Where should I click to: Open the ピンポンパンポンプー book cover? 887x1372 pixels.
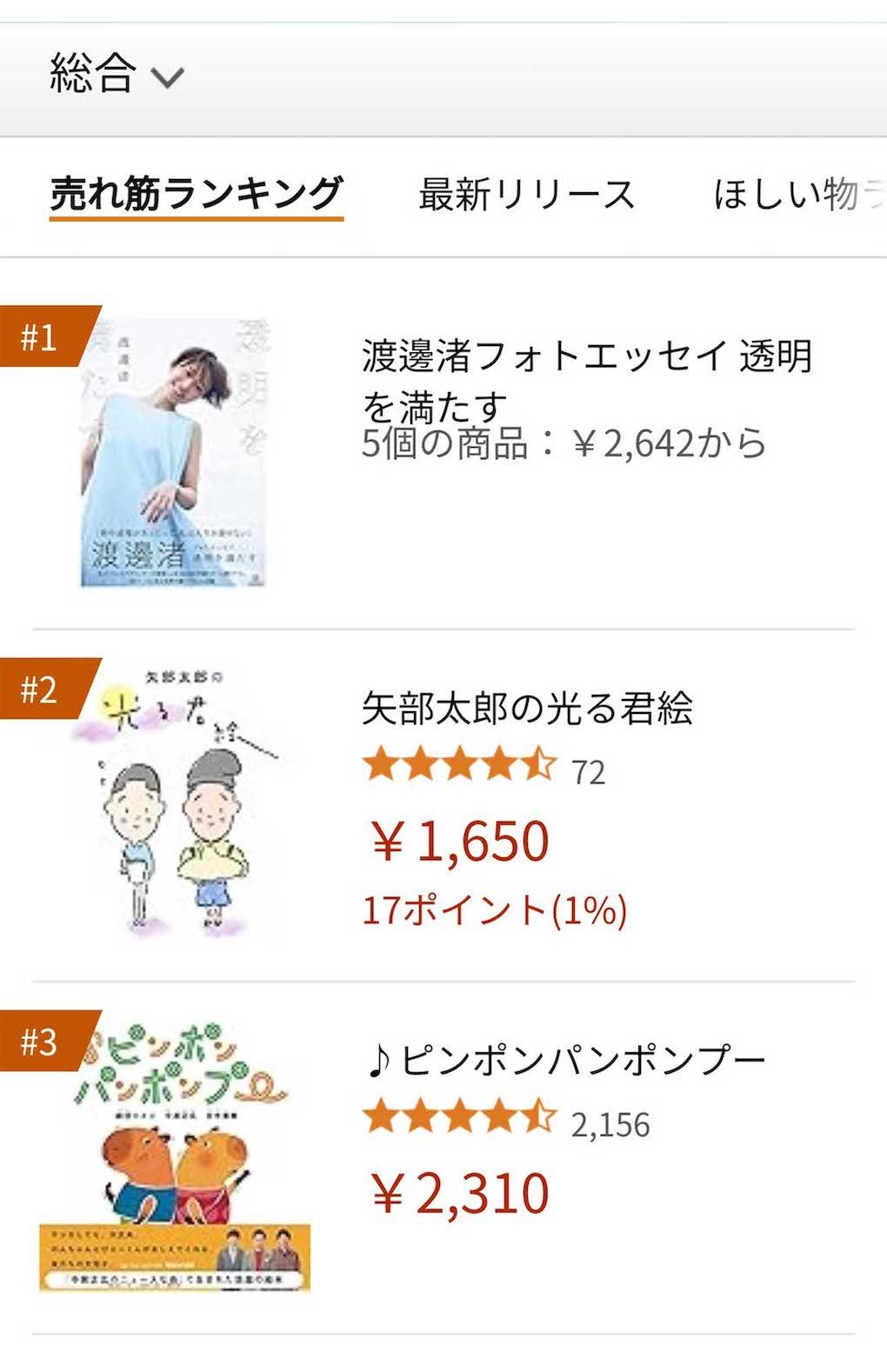tap(175, 1156)
